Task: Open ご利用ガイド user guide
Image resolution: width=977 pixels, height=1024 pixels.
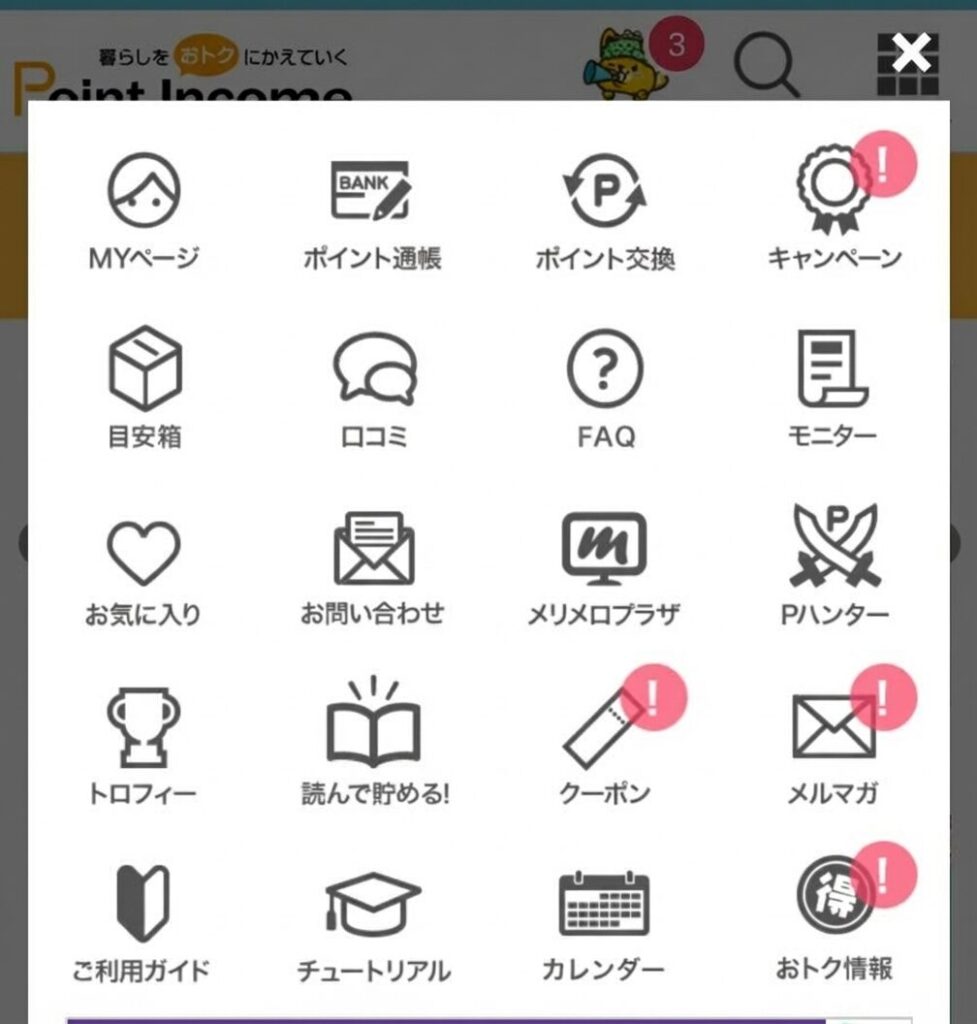Action: coord(143,921)
